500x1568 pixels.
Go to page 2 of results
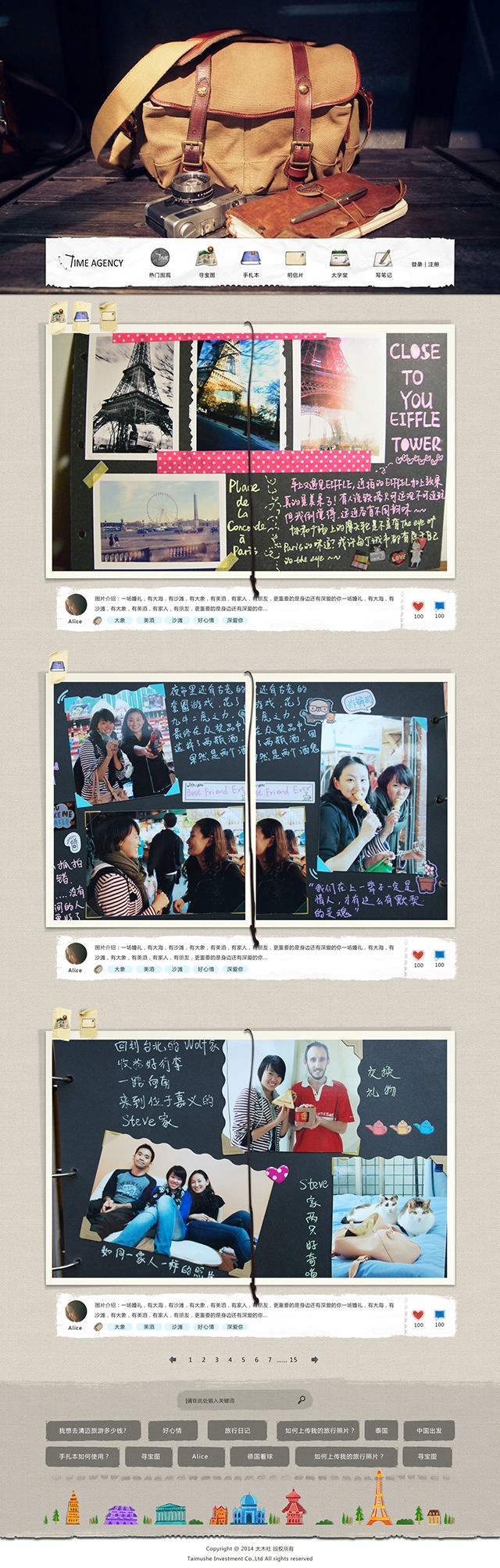tap(204, 1360)
